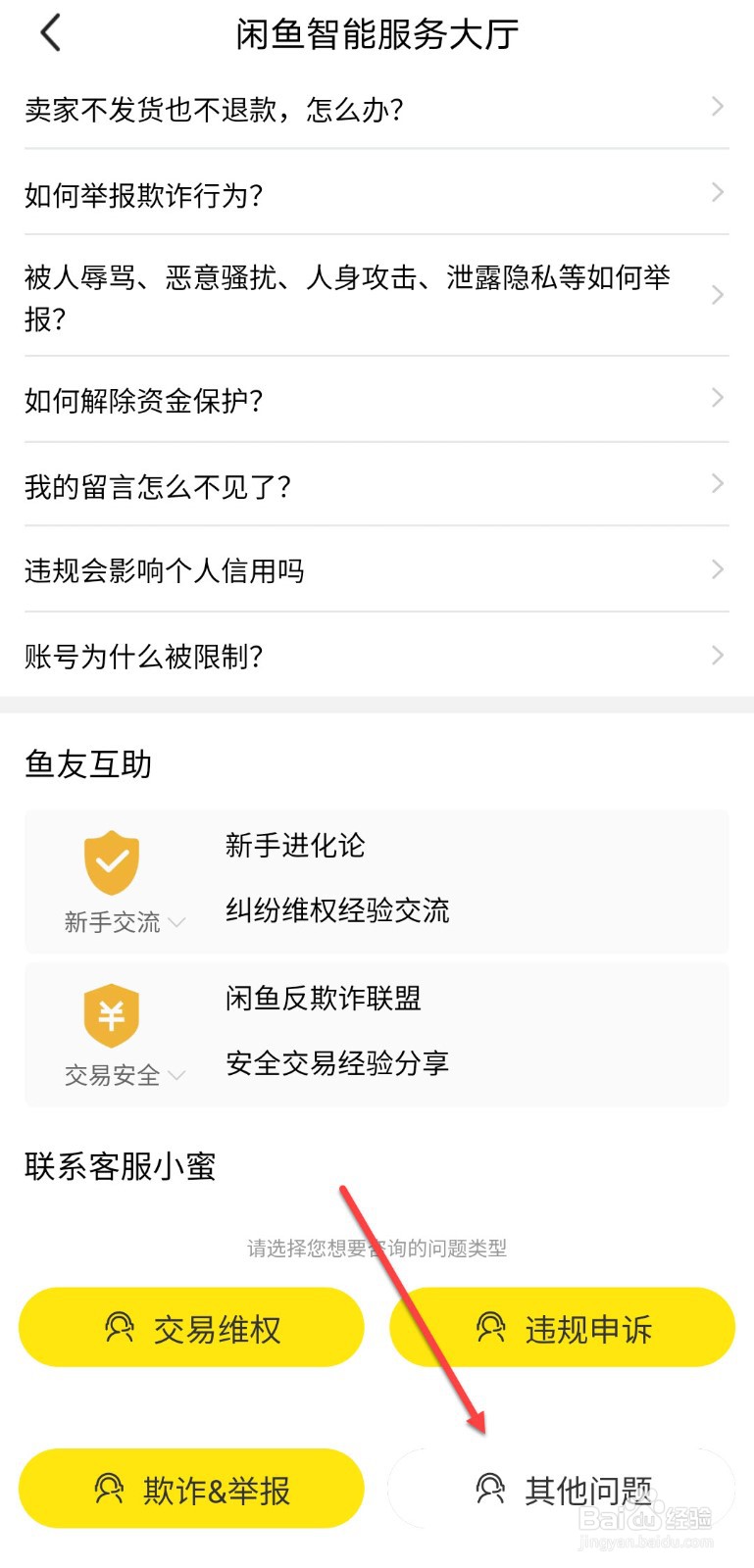Expand the 如何解除资金保护? question chevron
The image size is (754, 1568).
click(717, 398)
